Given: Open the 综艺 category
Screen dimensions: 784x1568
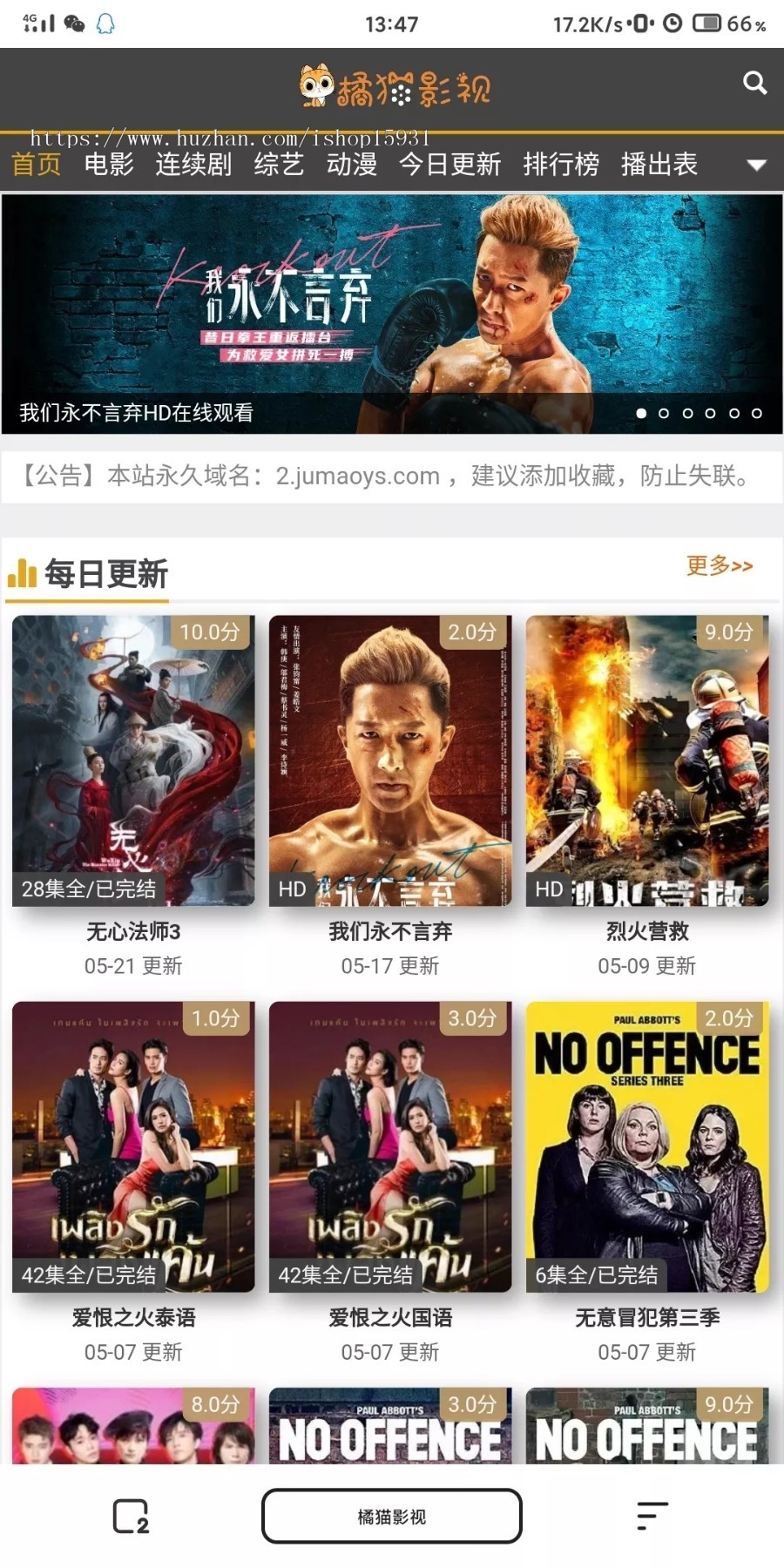Looking at the screenshot, I should pyautogui.click(x=279, y=165).
